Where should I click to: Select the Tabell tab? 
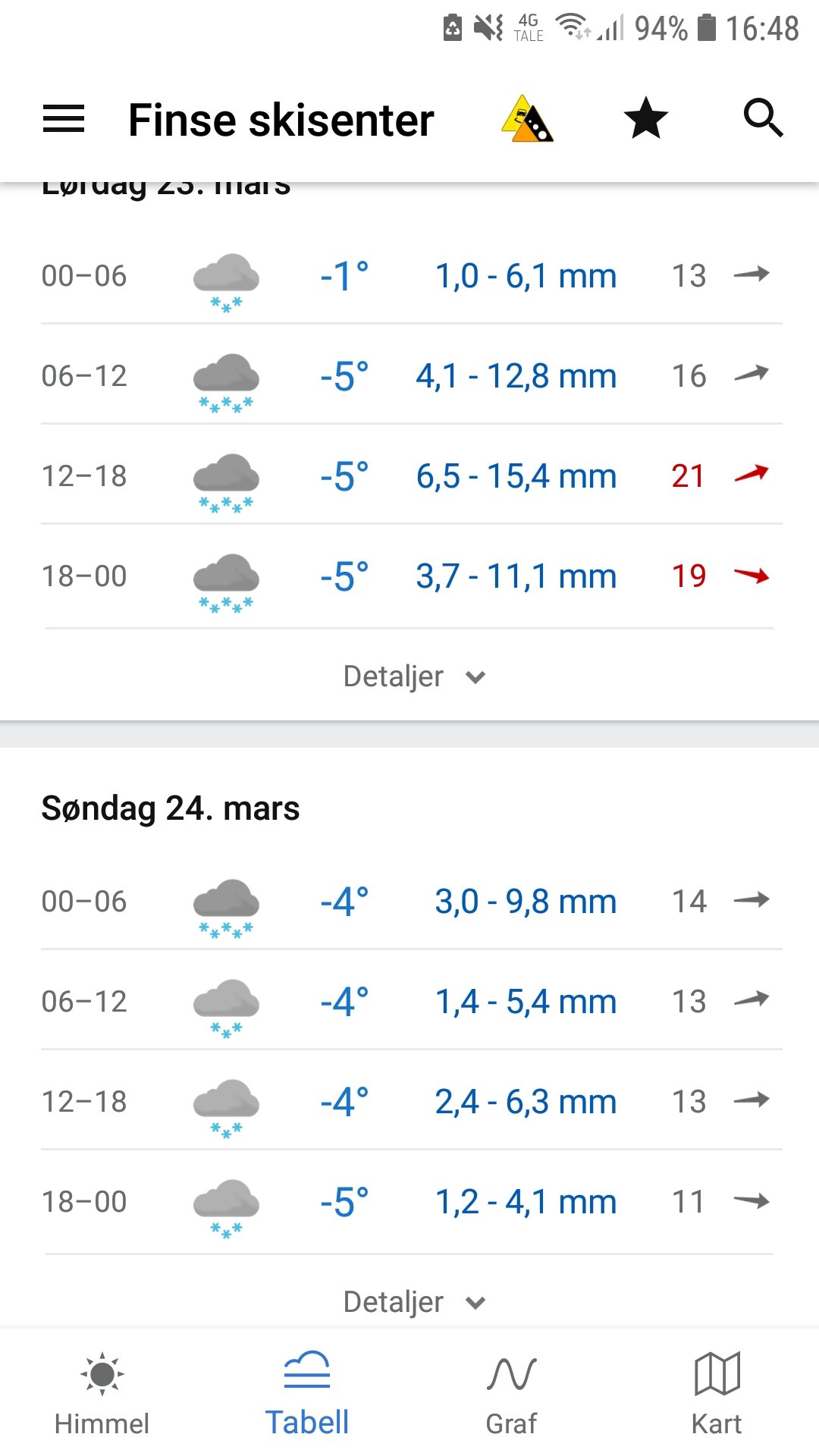click(x=307, y=1394)
